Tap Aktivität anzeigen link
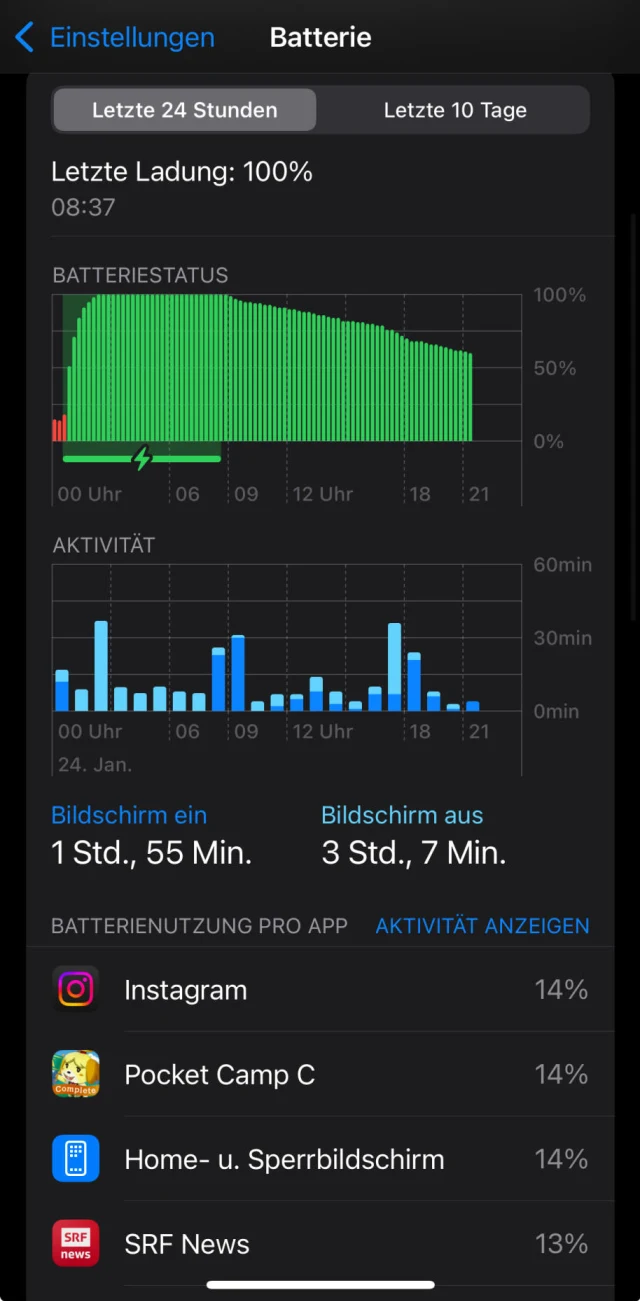 pos(482,926)
